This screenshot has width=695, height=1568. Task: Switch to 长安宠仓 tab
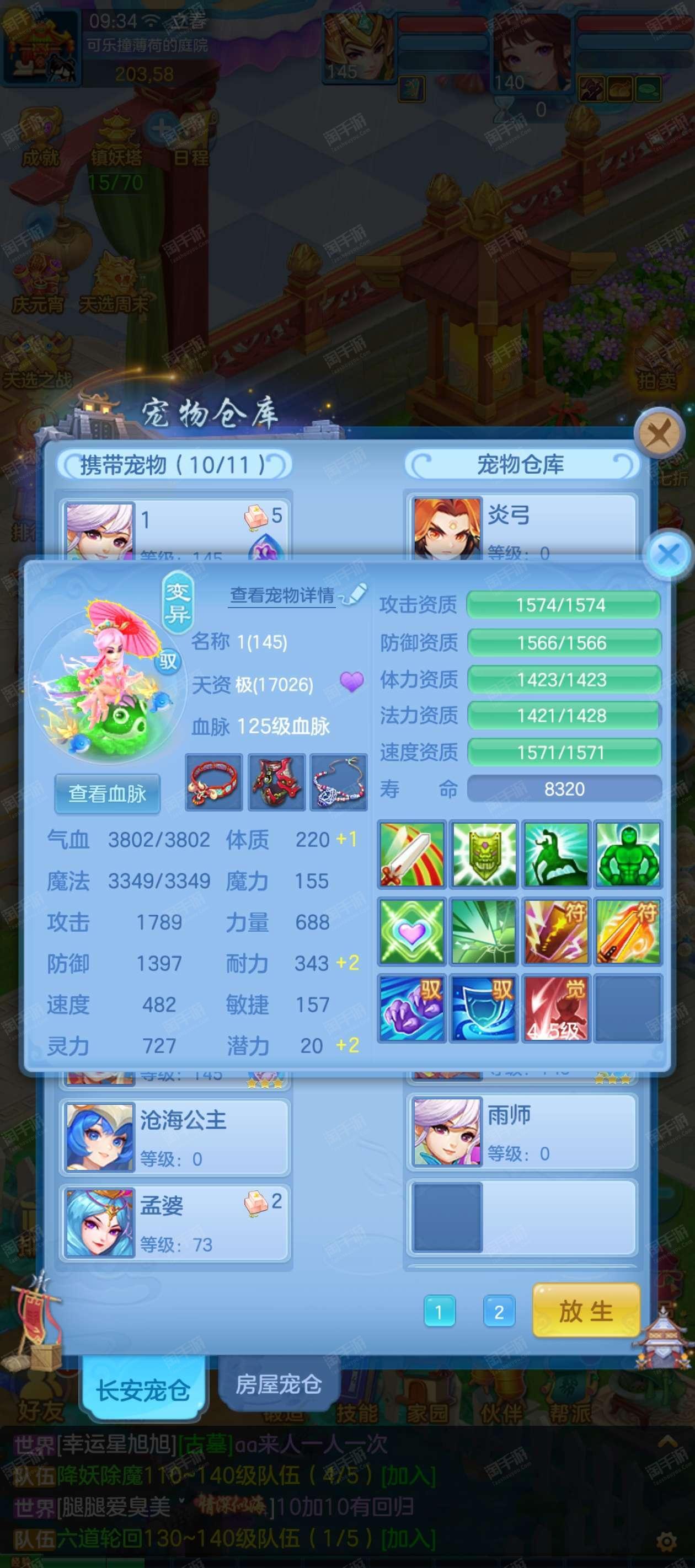[x=143, y=1390]
